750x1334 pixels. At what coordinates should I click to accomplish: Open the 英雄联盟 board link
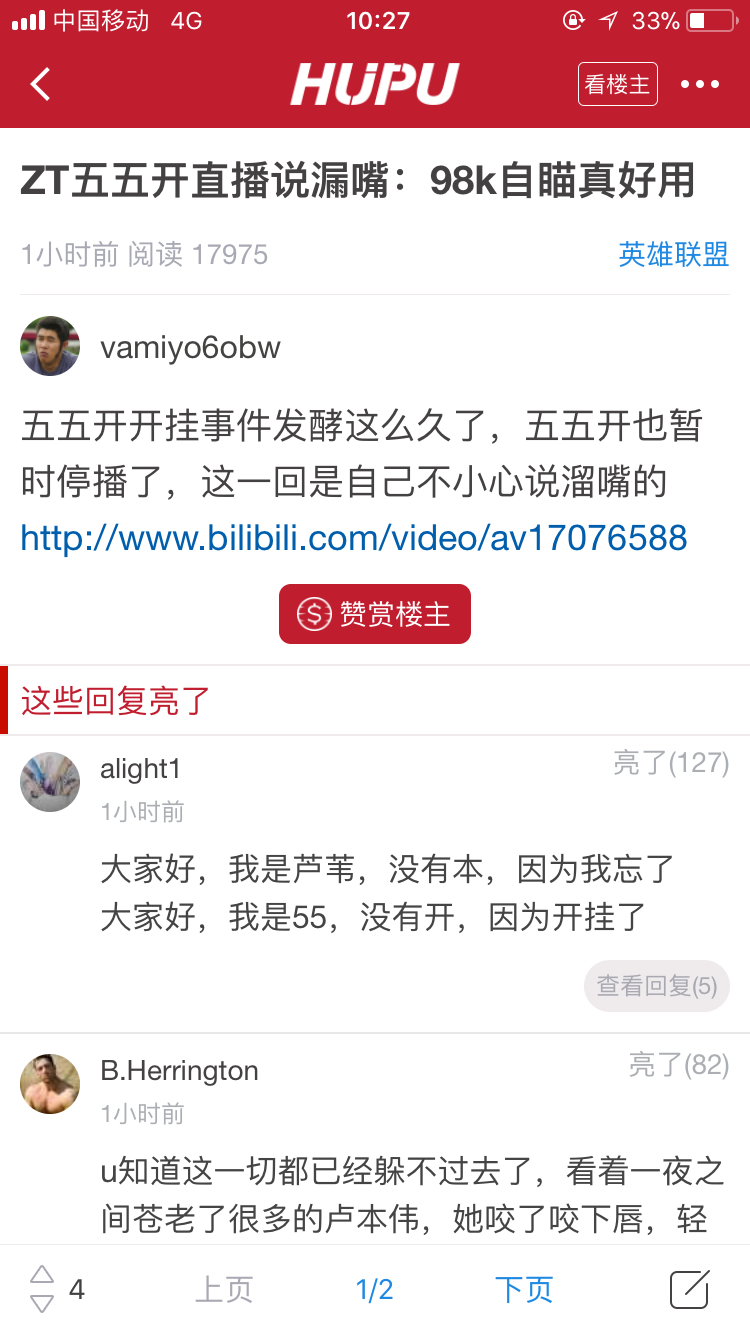pos(674,254)
